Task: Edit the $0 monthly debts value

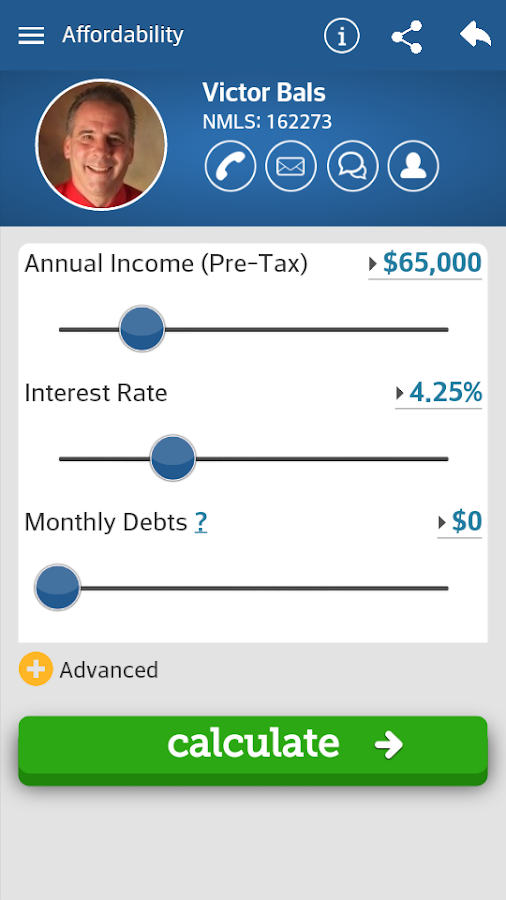Action: tap(460, 522)
